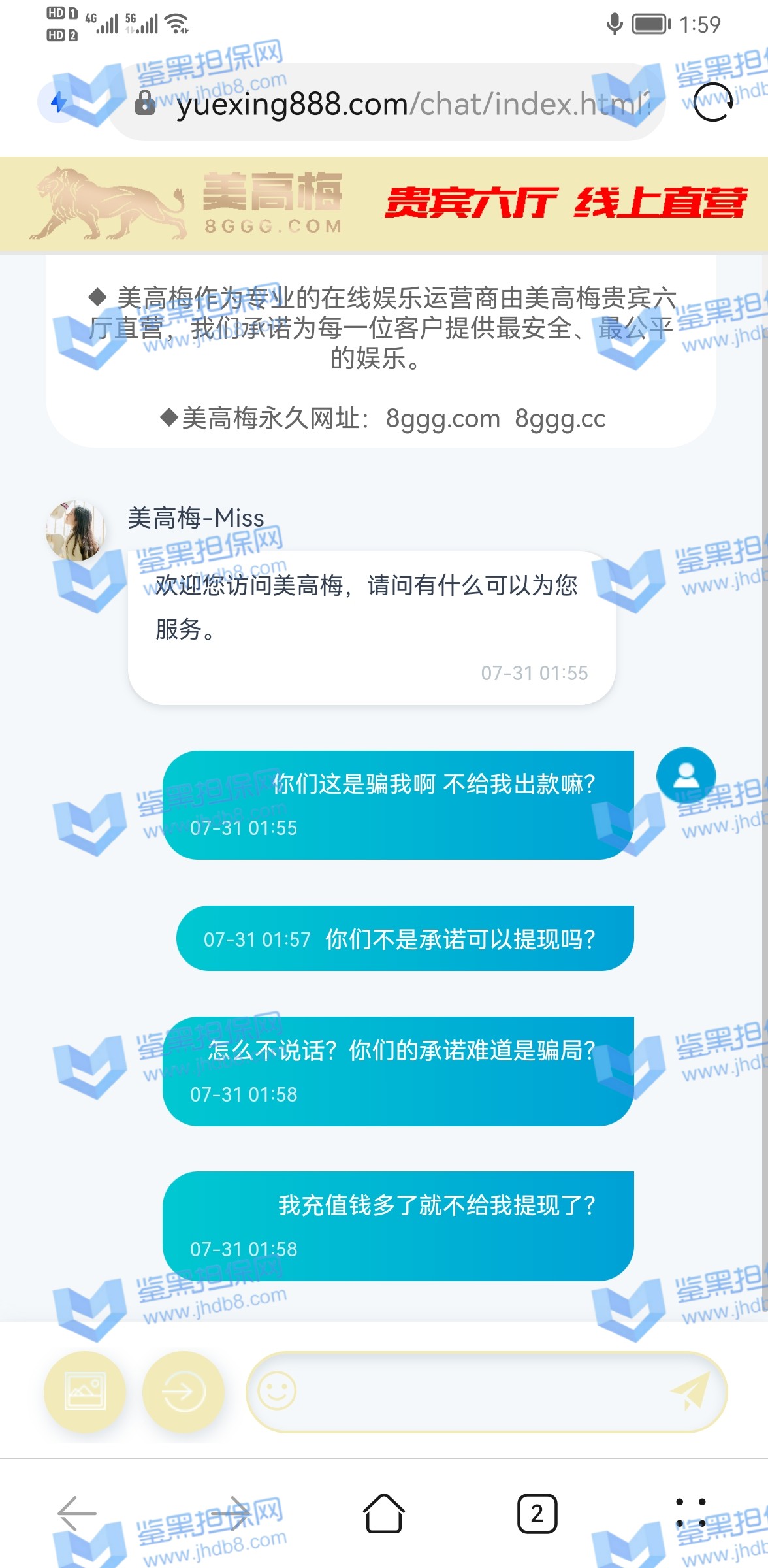Image resolution: width=768 pixels, height=1568 pixels.
Task: Reload the page with refresh icon
Action: (x=712, y=102)
